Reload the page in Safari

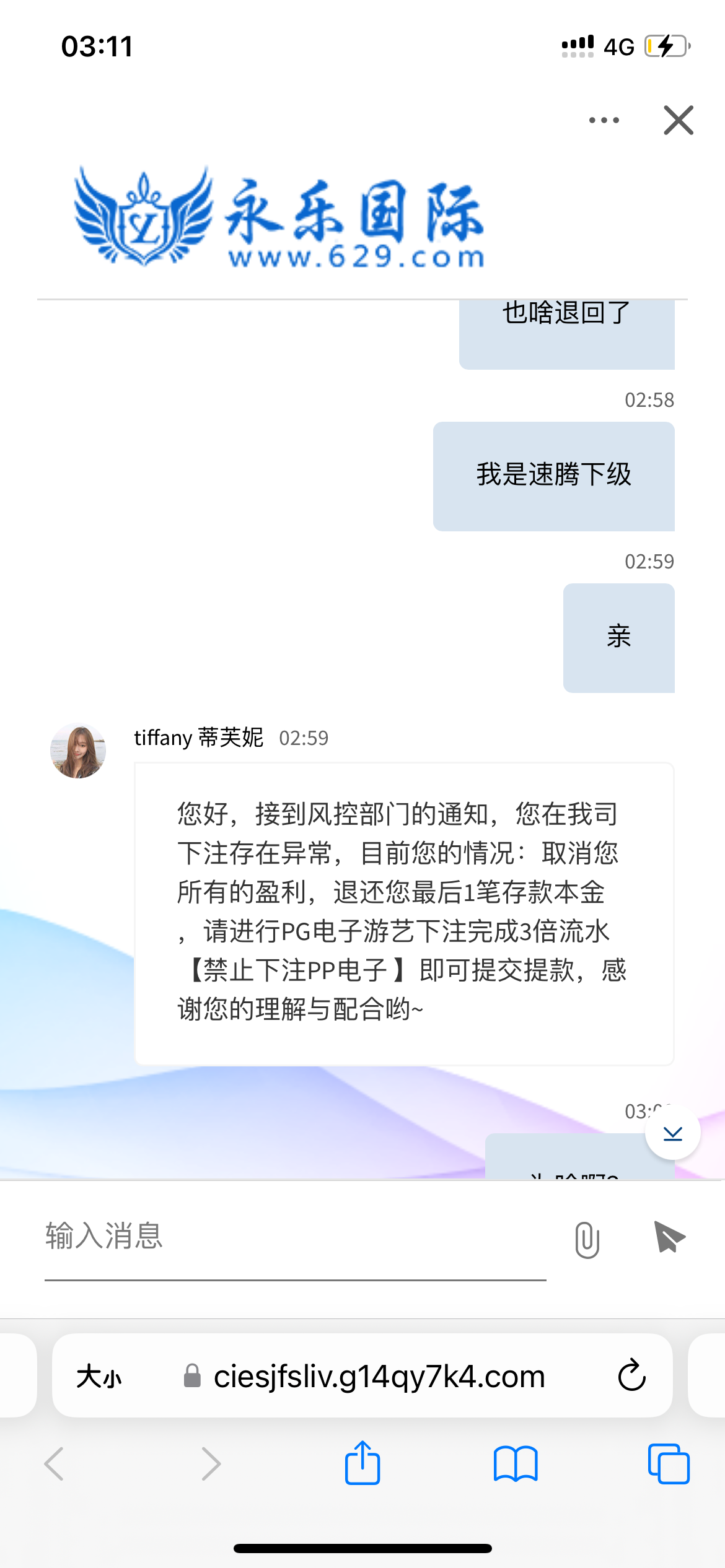(631, 1376)
